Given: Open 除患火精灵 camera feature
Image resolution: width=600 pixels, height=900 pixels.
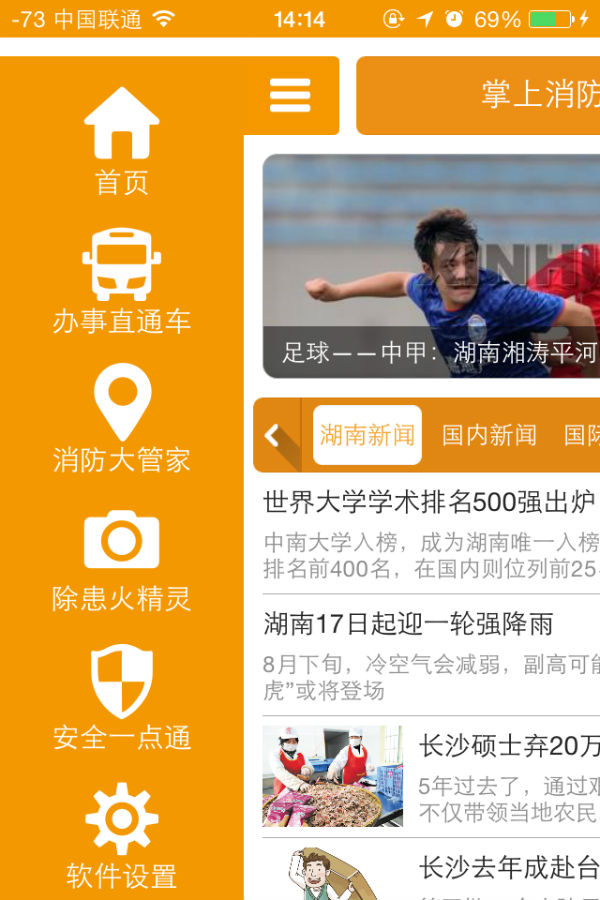Looking at the screenshot, I should [121, 558].
